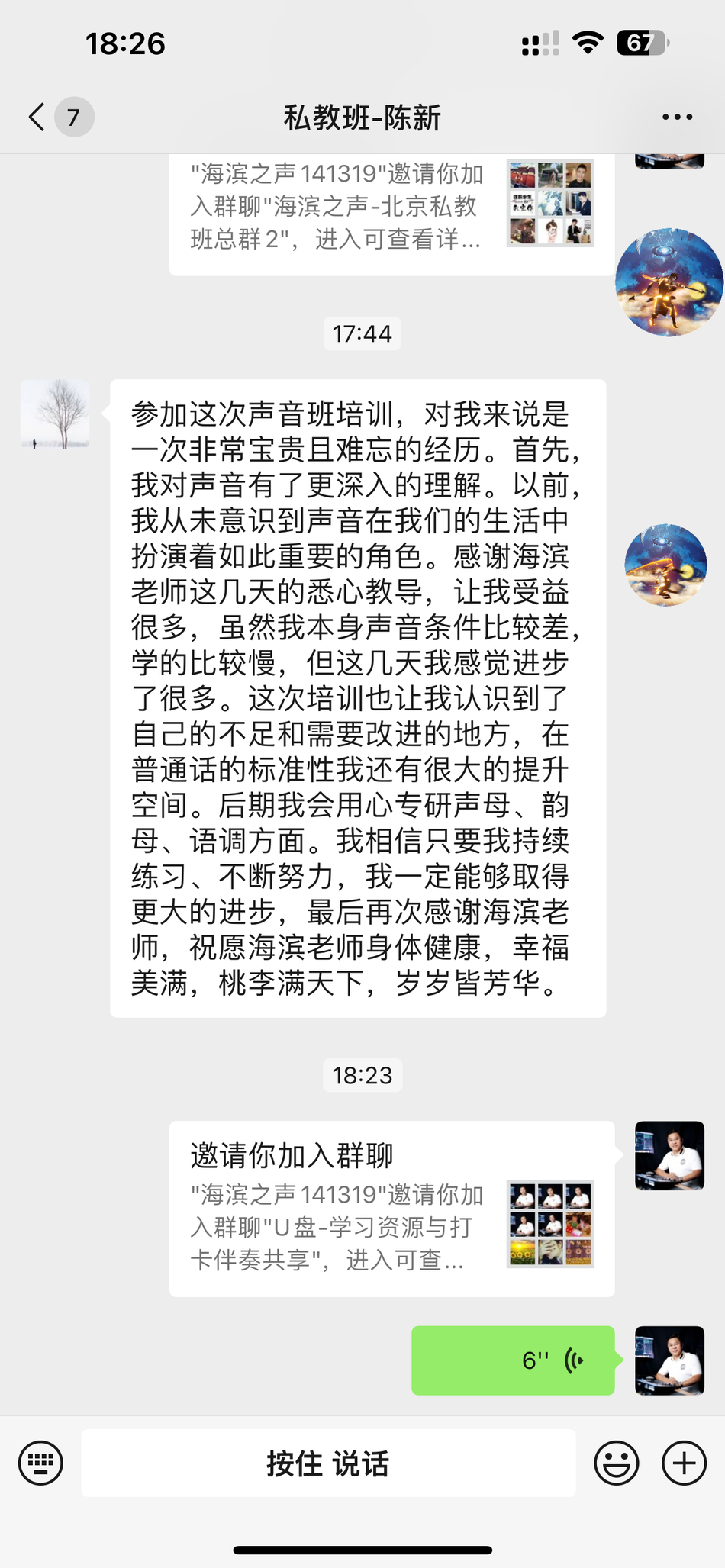This screenshot has width=725, height=1568.
Task: Tap the 按住 说话 hold-to-talk button
Action: (328, 1463)
